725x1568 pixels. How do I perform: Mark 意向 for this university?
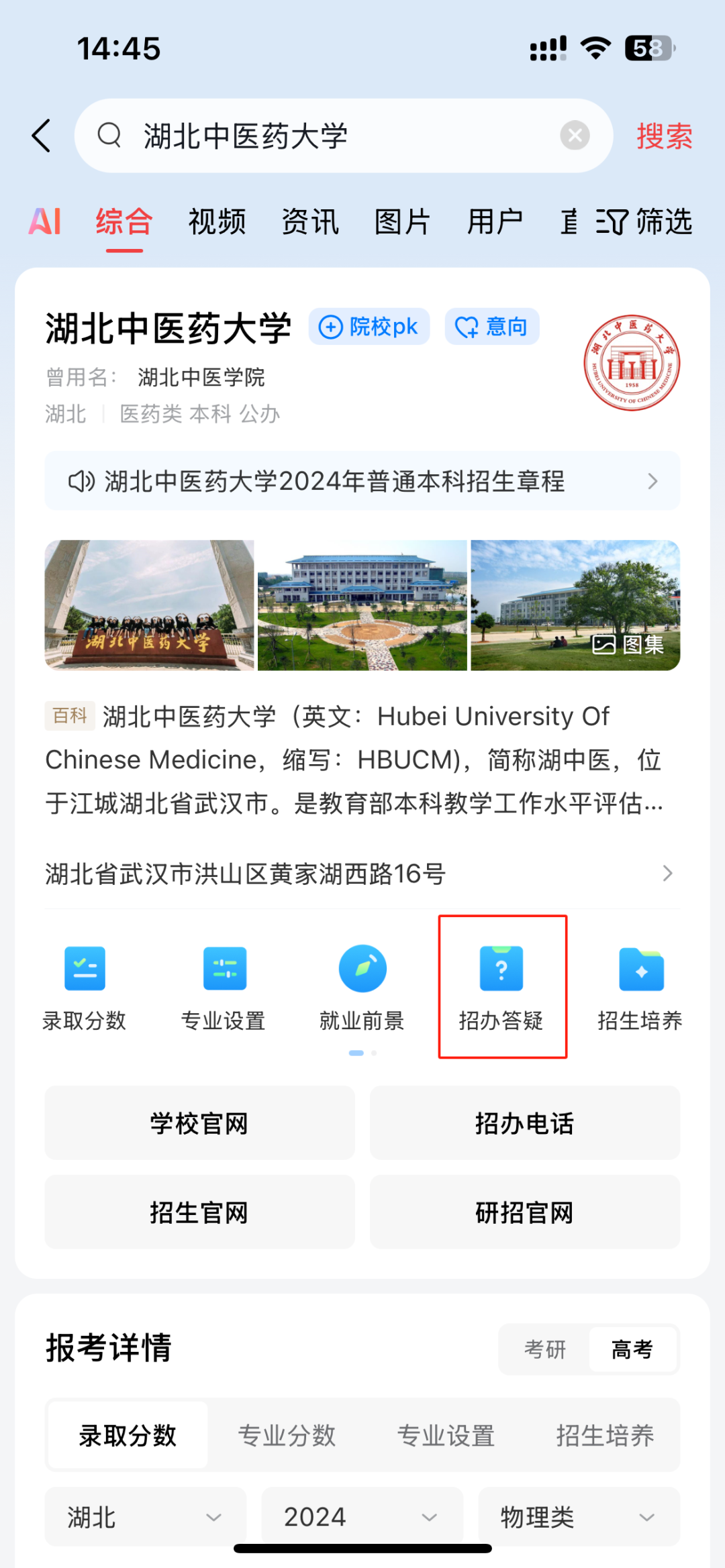(x=491, y=327)
